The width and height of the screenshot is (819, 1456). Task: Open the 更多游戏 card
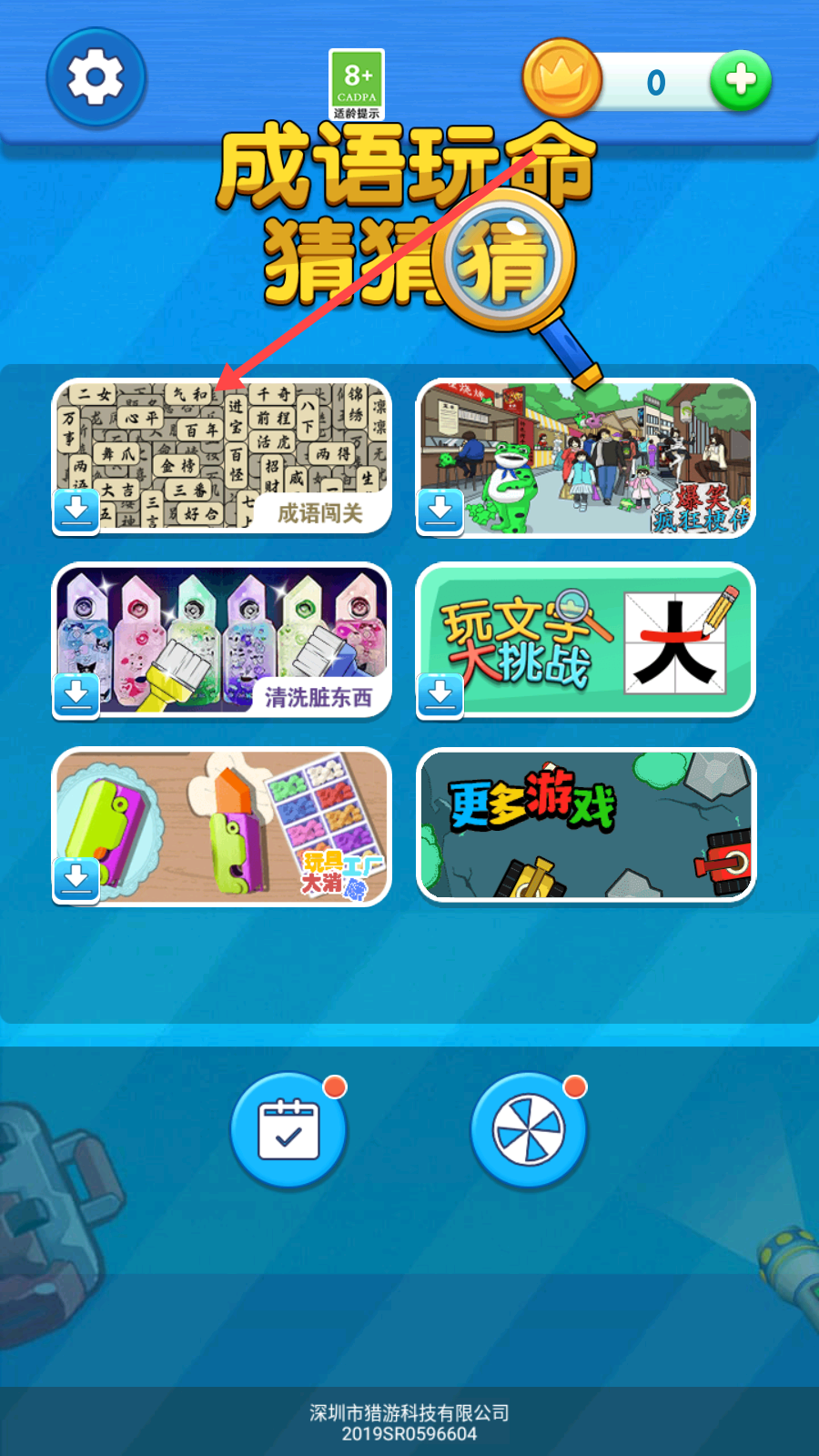pos(586,825)
